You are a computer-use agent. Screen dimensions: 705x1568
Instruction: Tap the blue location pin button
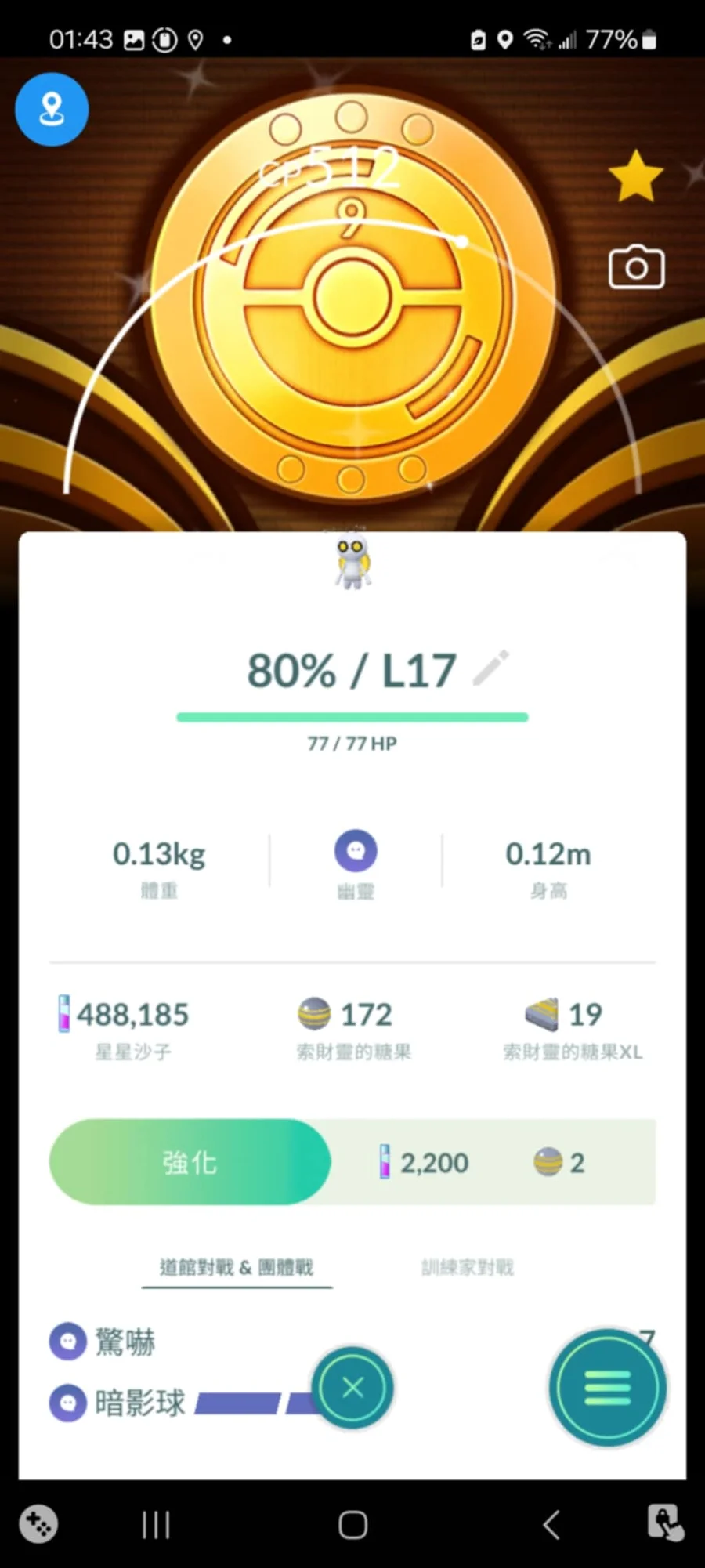click(52, 110)
